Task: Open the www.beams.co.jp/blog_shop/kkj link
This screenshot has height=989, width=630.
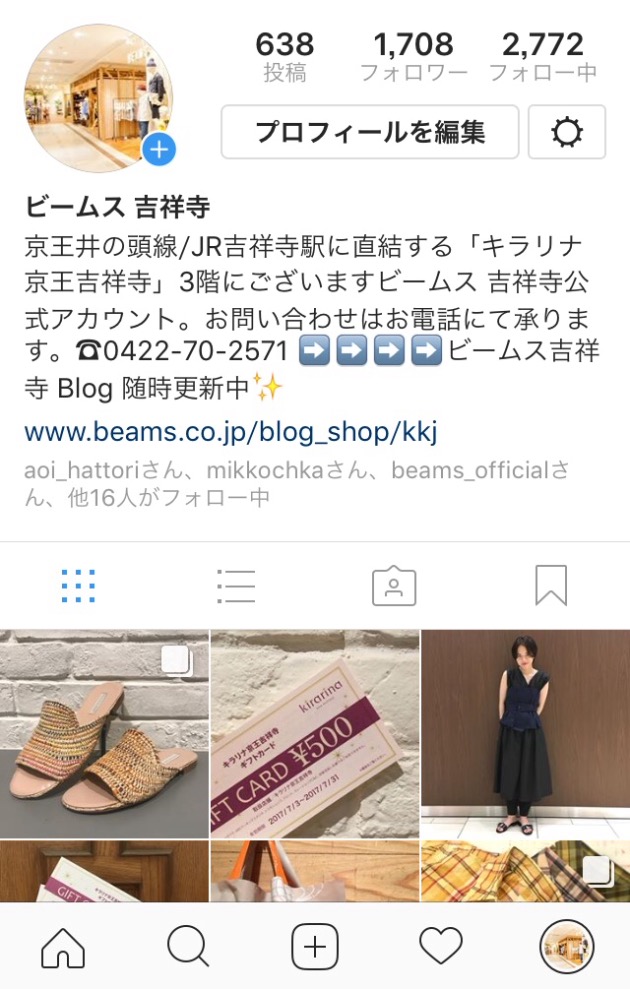Action: tap(230, 432)
